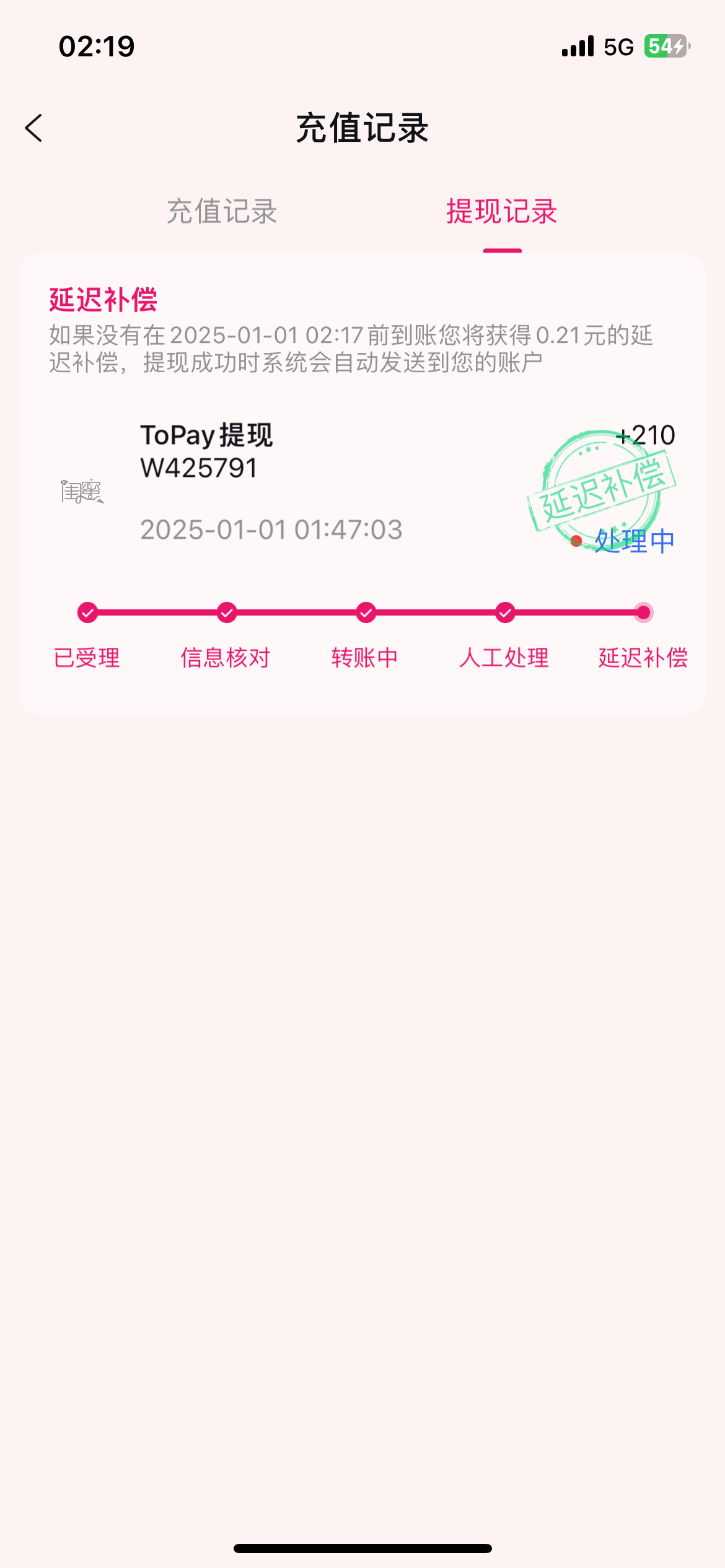
Task: Open the 延迟补偿 final progress node
Action: pyautogui.click(x=644, y=612)
